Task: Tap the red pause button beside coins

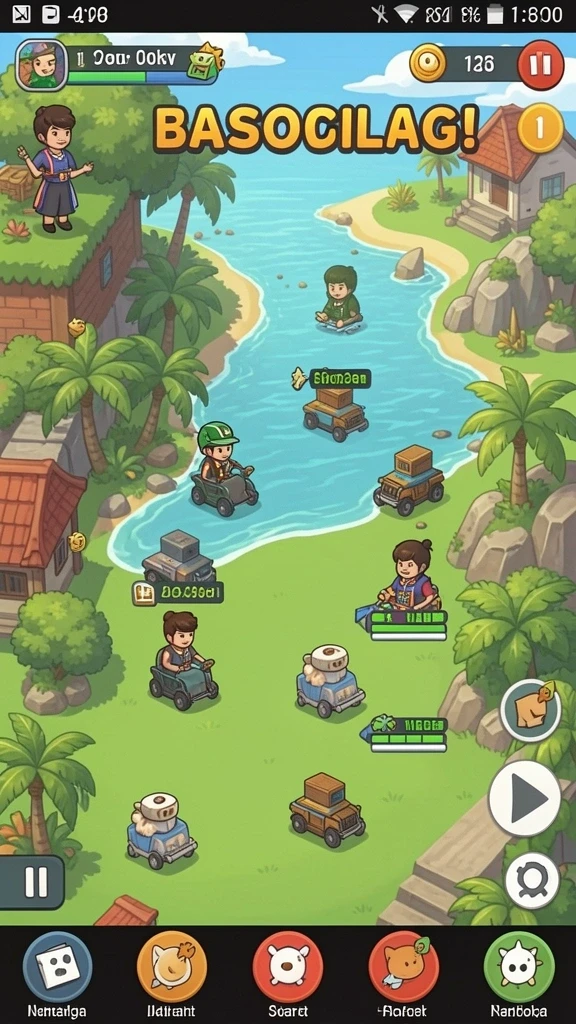Action: tap(541, 65)
